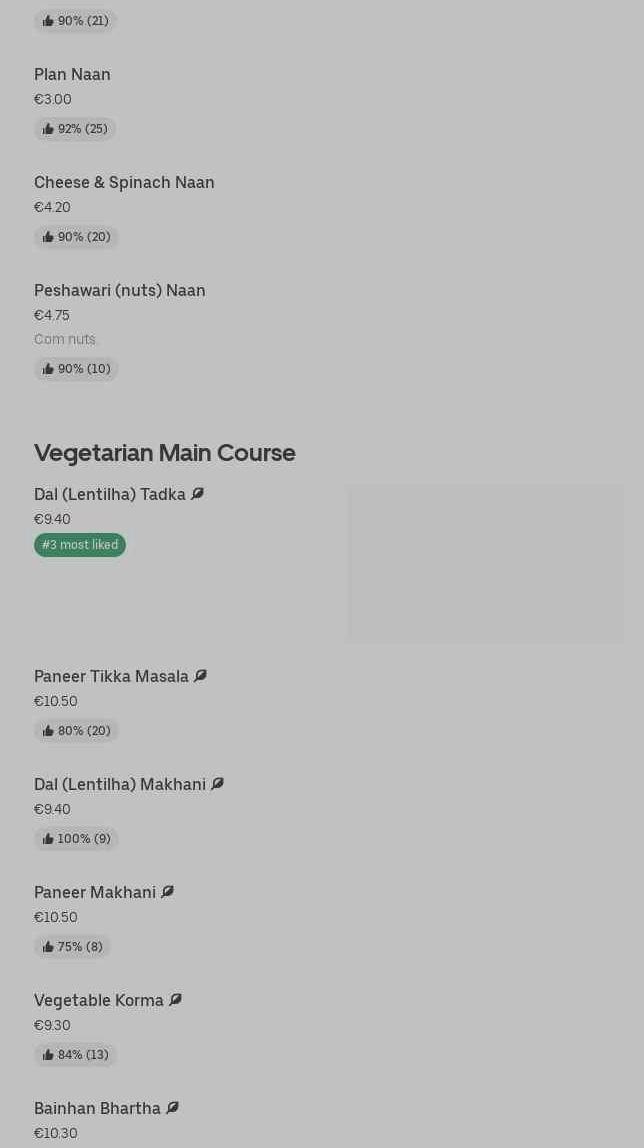Select Cheese & Spinach Naan

tap(124, 183)
